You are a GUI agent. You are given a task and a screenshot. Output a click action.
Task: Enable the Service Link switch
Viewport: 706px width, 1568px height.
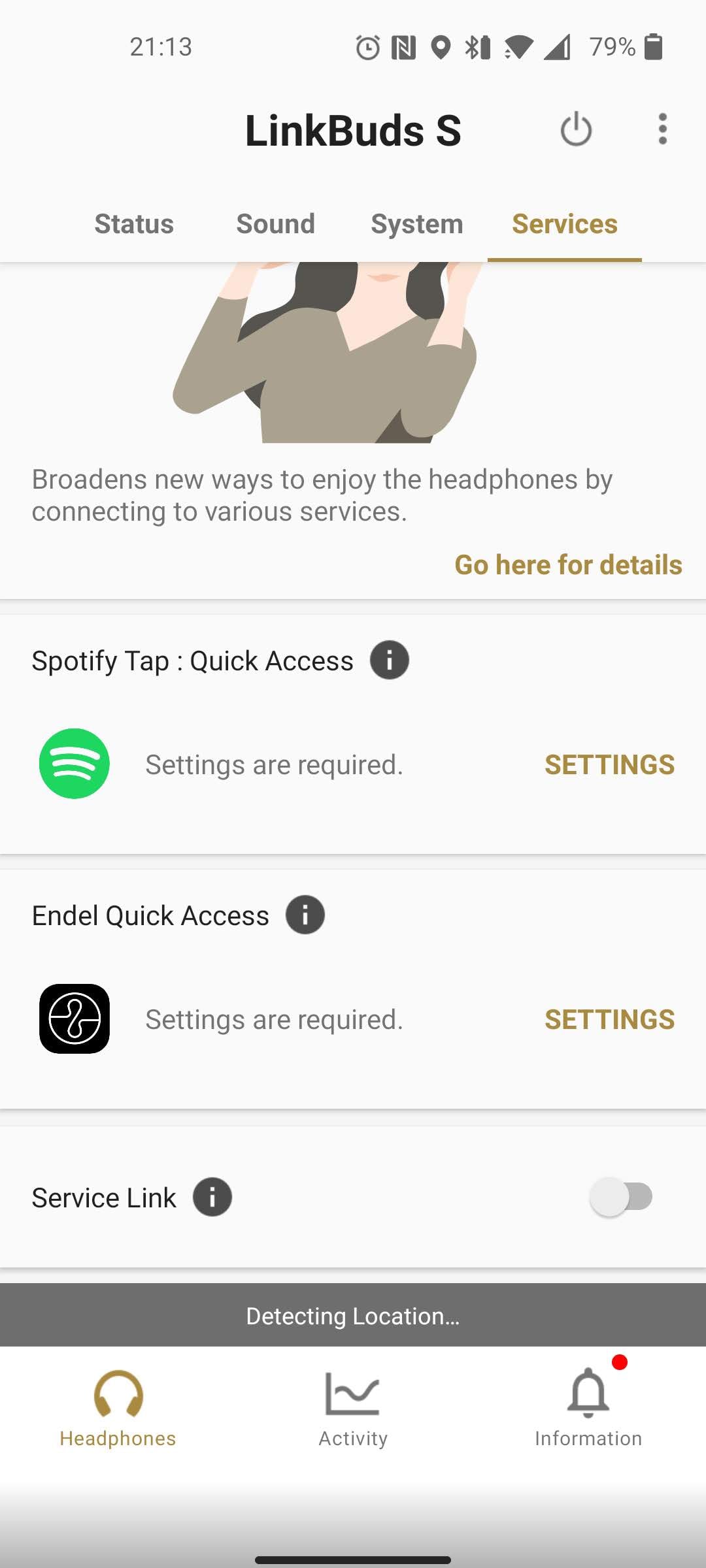tap(621, 1197)
